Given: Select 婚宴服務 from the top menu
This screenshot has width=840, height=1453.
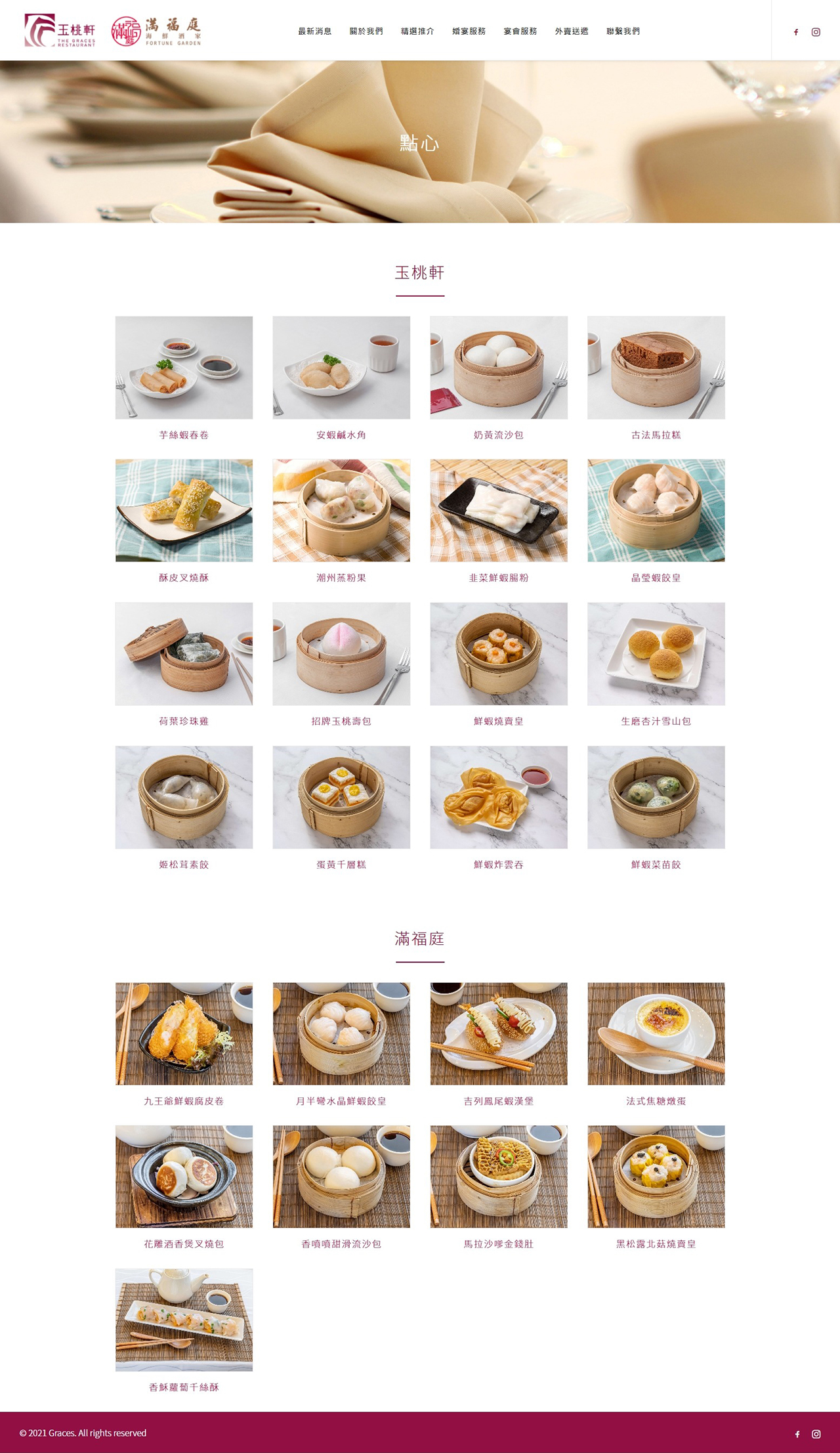Looking at the screenshot, I should point(469,31).
